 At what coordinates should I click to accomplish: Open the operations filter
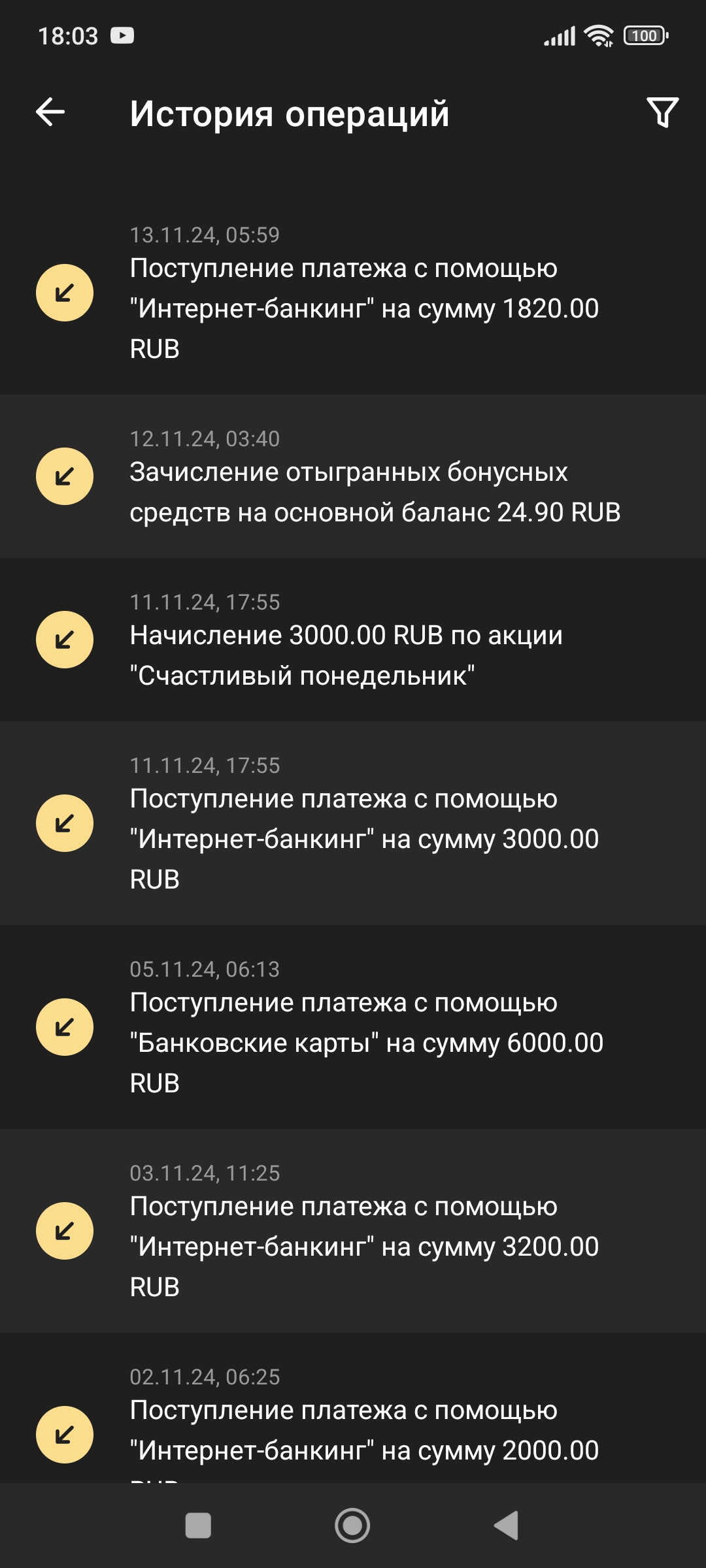pos(662,112)
